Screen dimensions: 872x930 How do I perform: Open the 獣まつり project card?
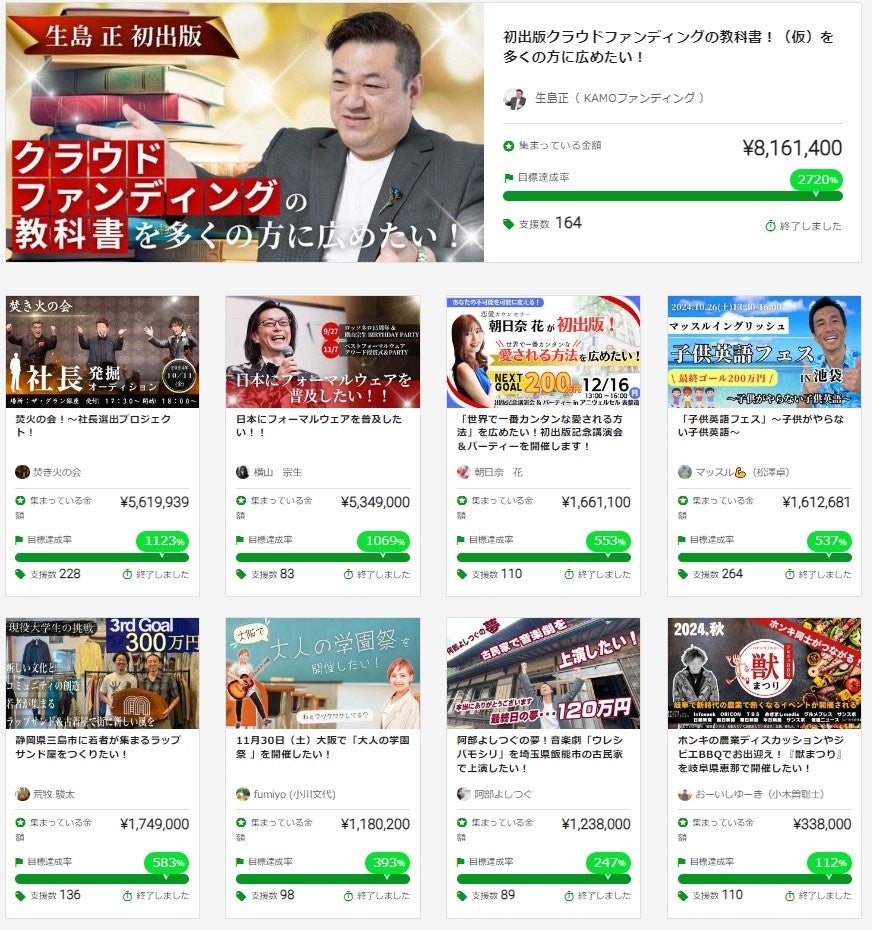(x=764, y=754)
